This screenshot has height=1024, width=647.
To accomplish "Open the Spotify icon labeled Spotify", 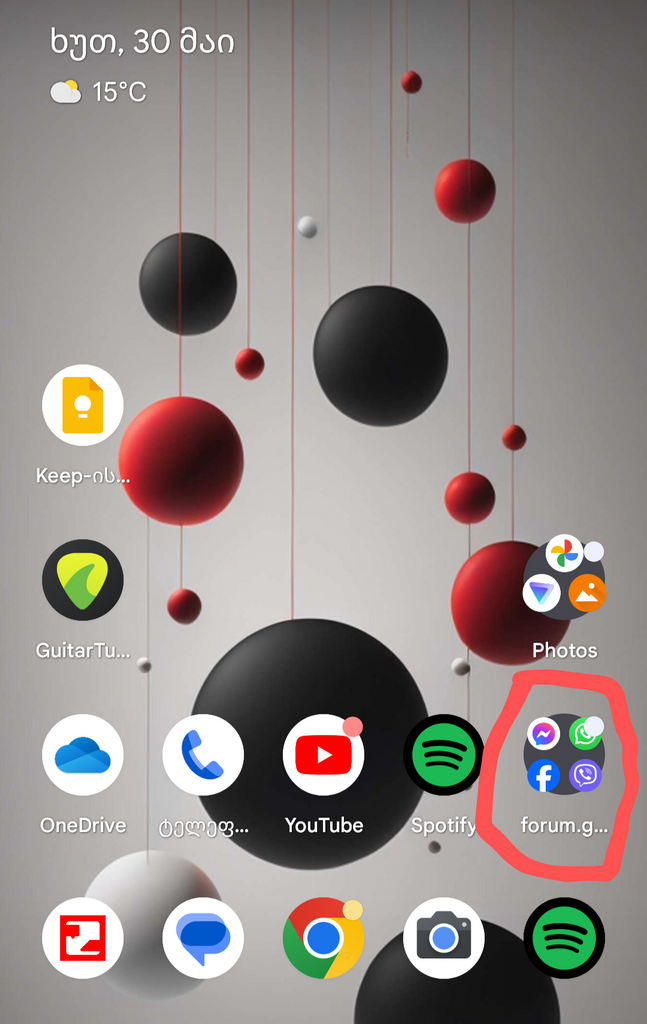I will coord(444,756).
